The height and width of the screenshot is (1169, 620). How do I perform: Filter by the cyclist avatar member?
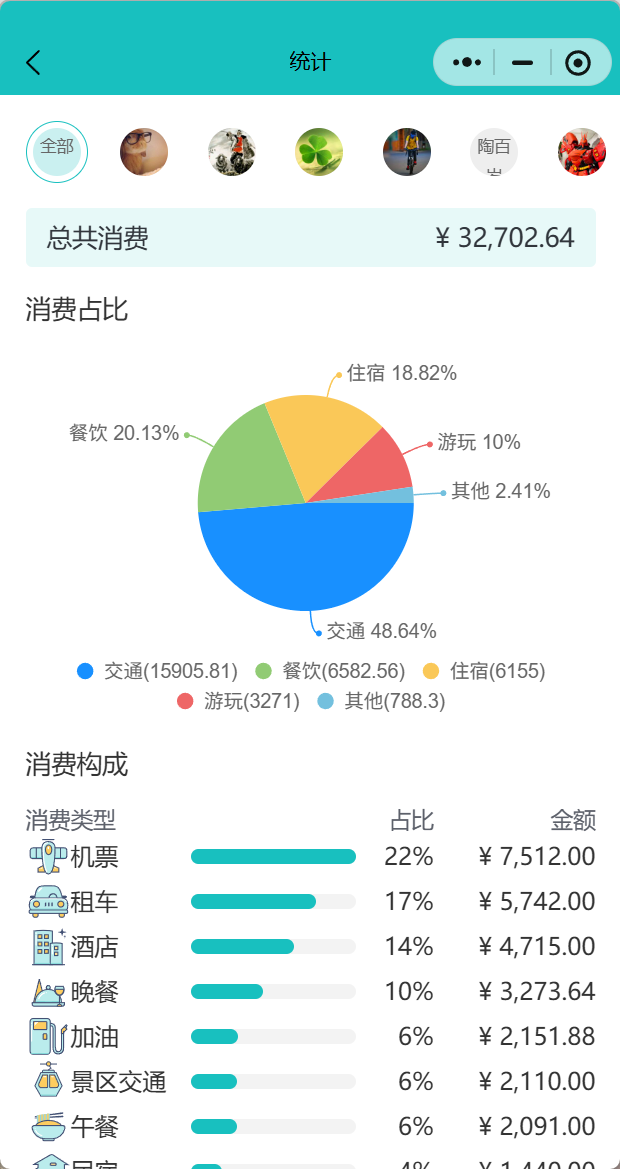point(407,152)
